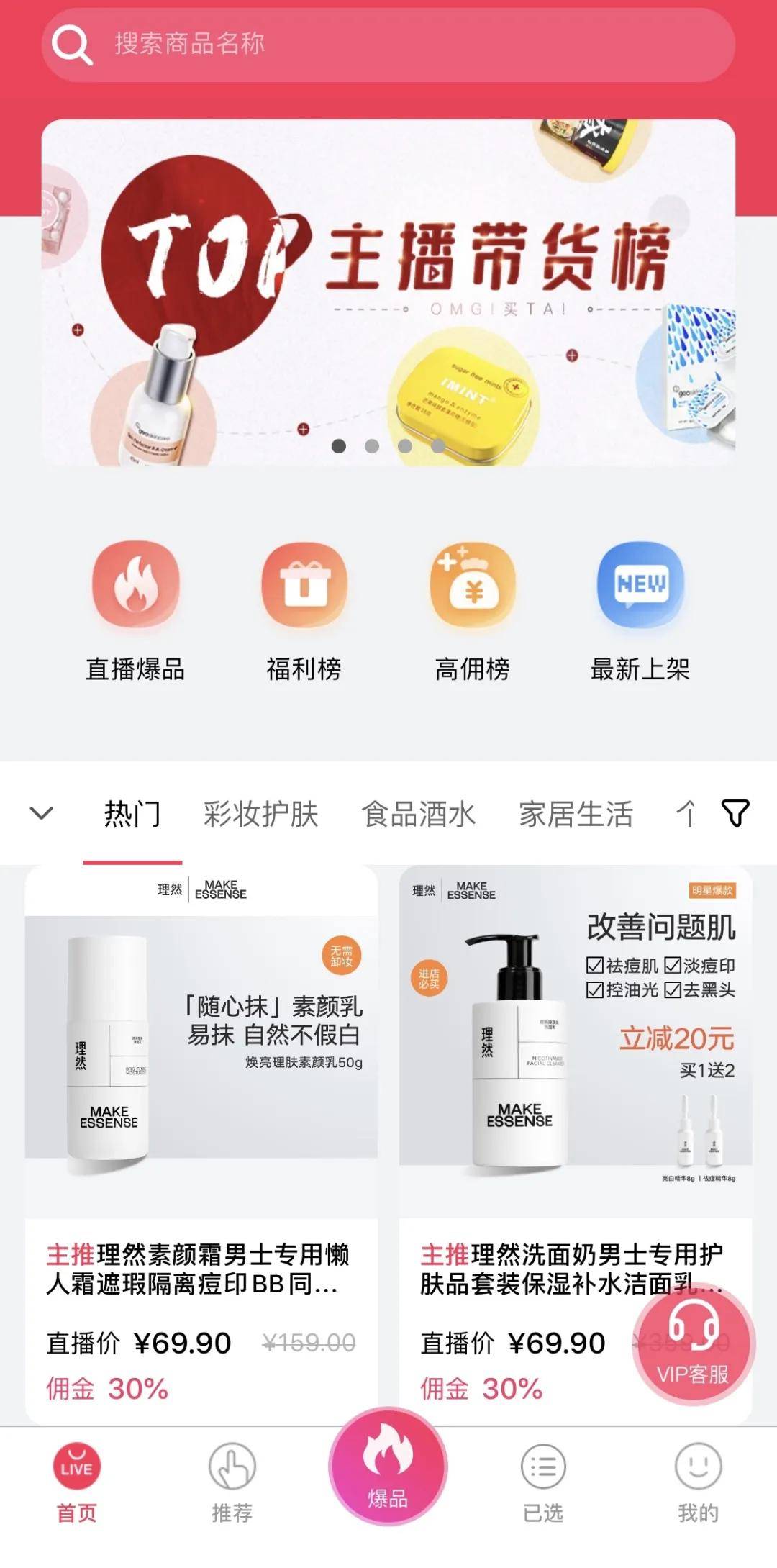Open the 理然洗面奶男士专用 product card
This screenshot has height=1568, width=777.
[x=576, y=1144]
